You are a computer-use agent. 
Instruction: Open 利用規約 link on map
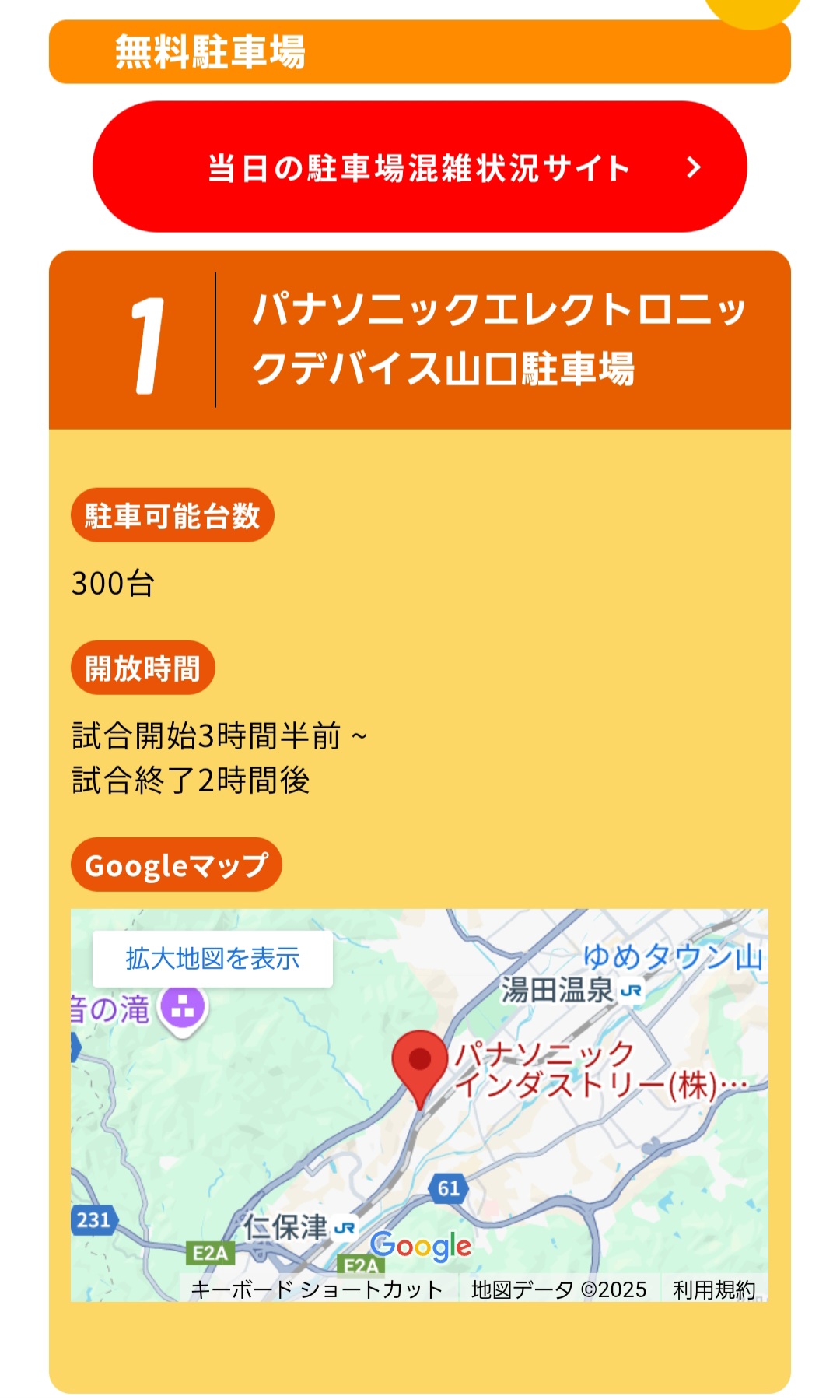pyautogui.click(x=713, y=1290)
